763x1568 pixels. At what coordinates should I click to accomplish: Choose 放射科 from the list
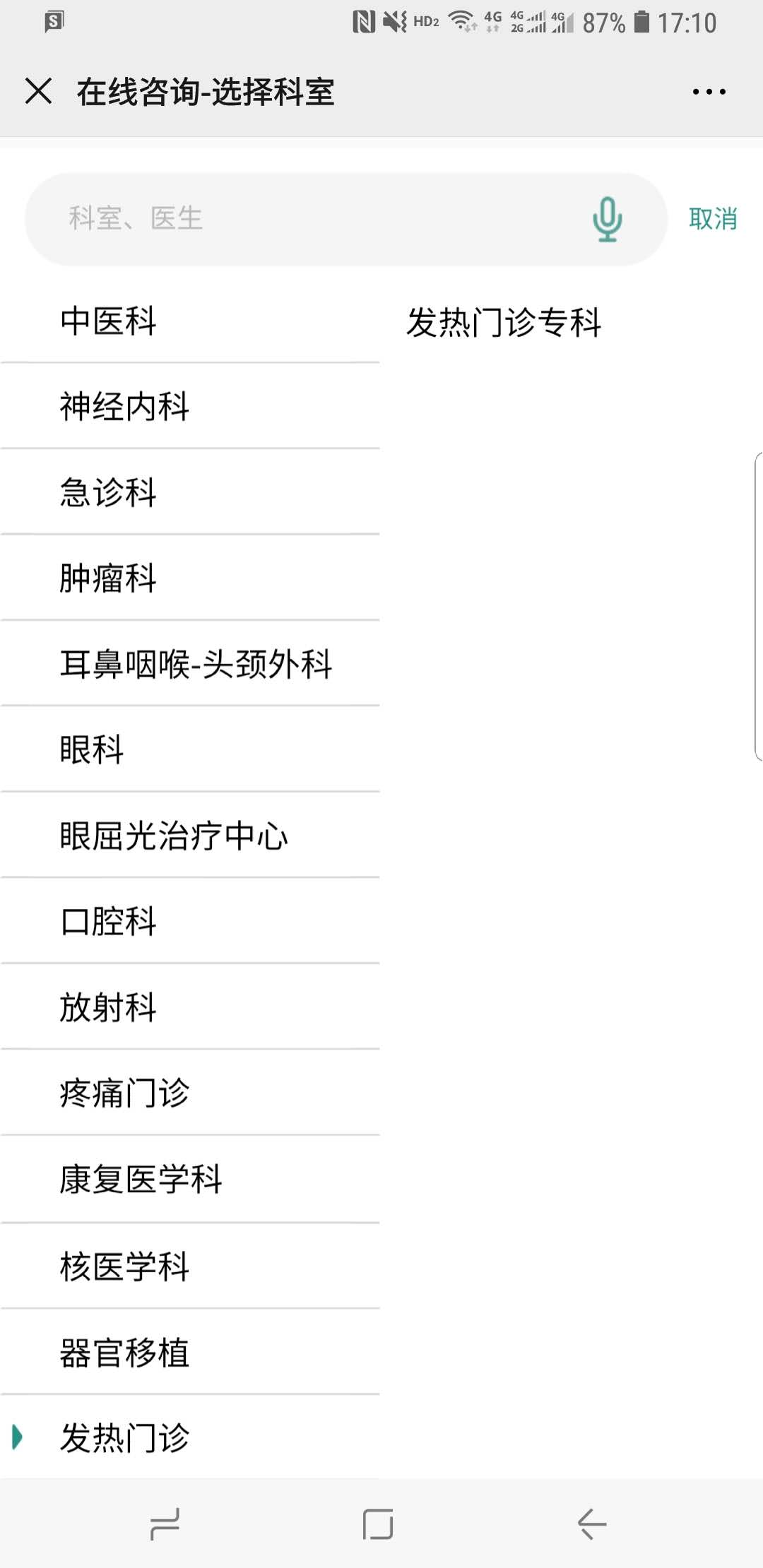[x=190, y=1007]
